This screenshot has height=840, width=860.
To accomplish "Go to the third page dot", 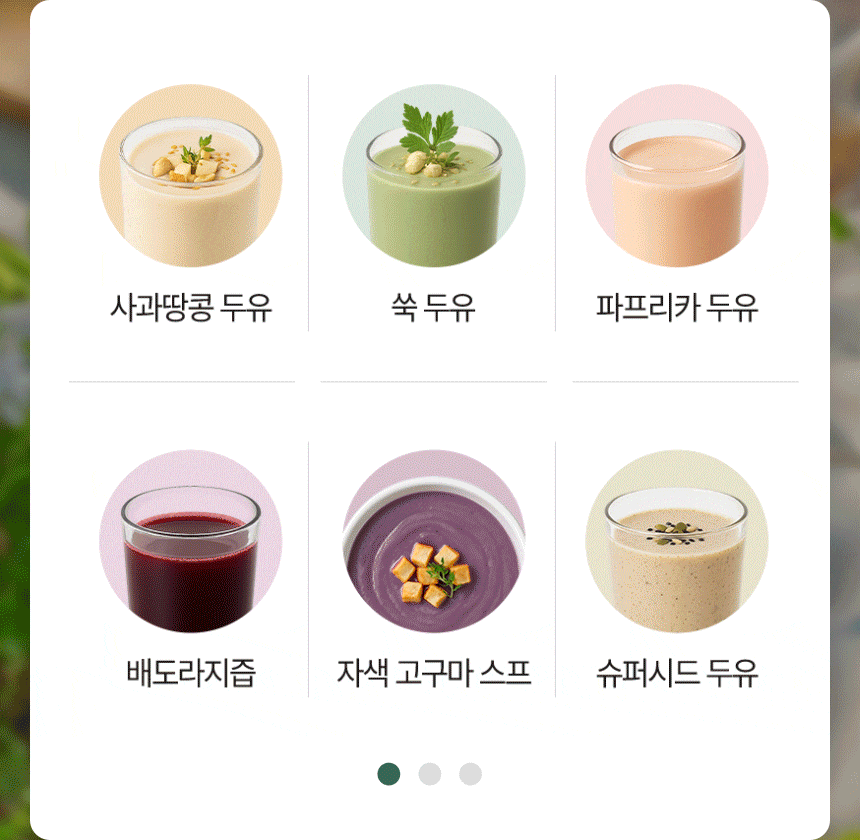I will [470, 774].
